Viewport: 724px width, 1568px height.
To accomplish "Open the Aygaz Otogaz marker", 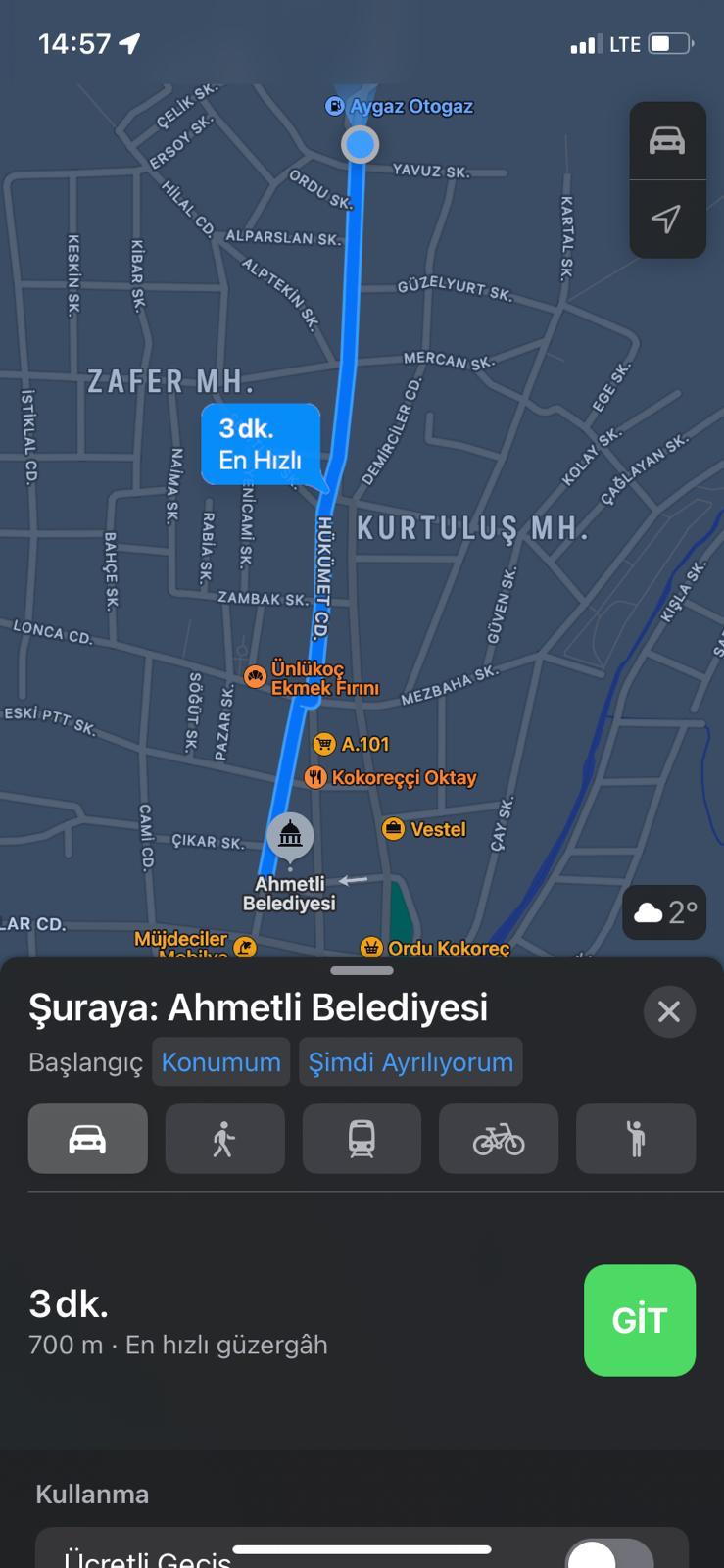I will 400,106.
